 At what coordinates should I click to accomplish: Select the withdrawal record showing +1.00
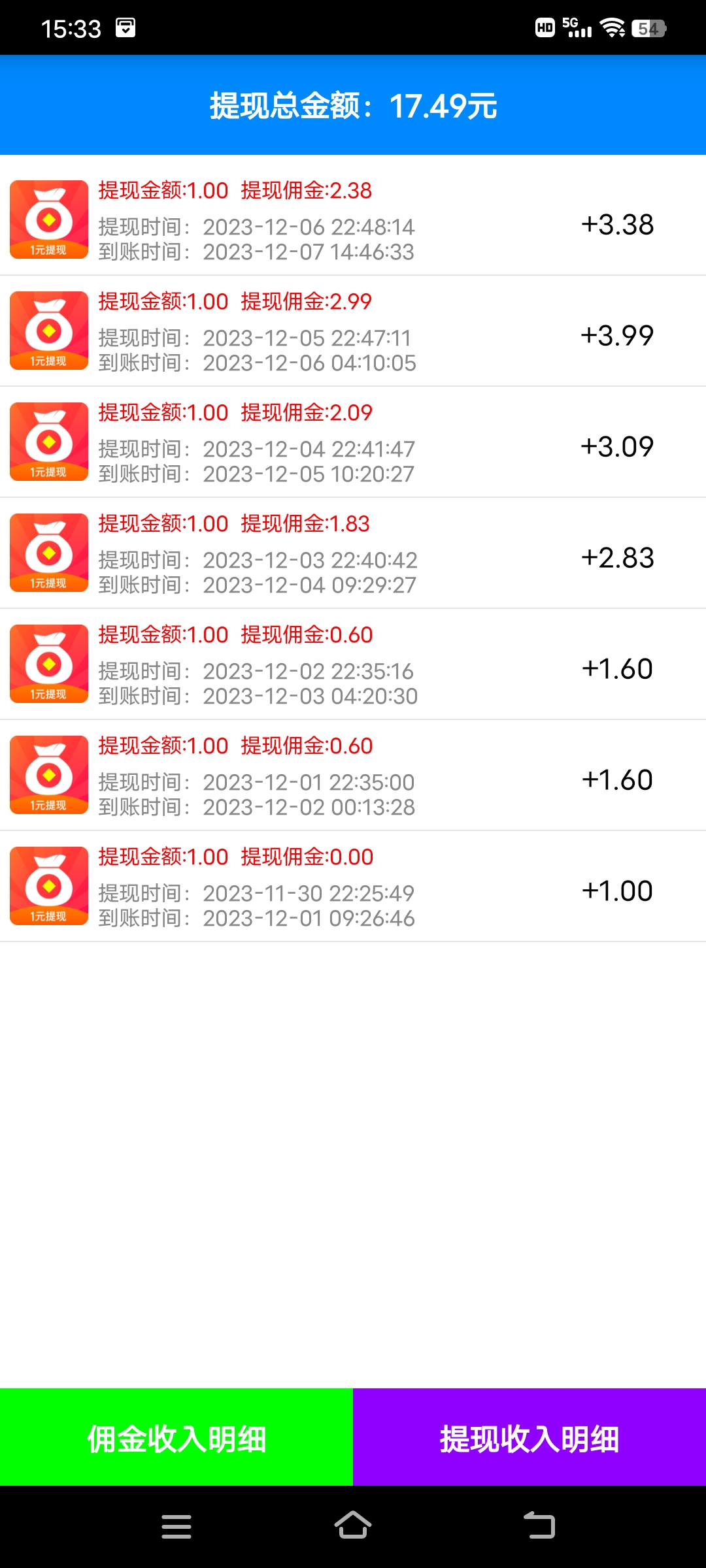pos(353,887)
